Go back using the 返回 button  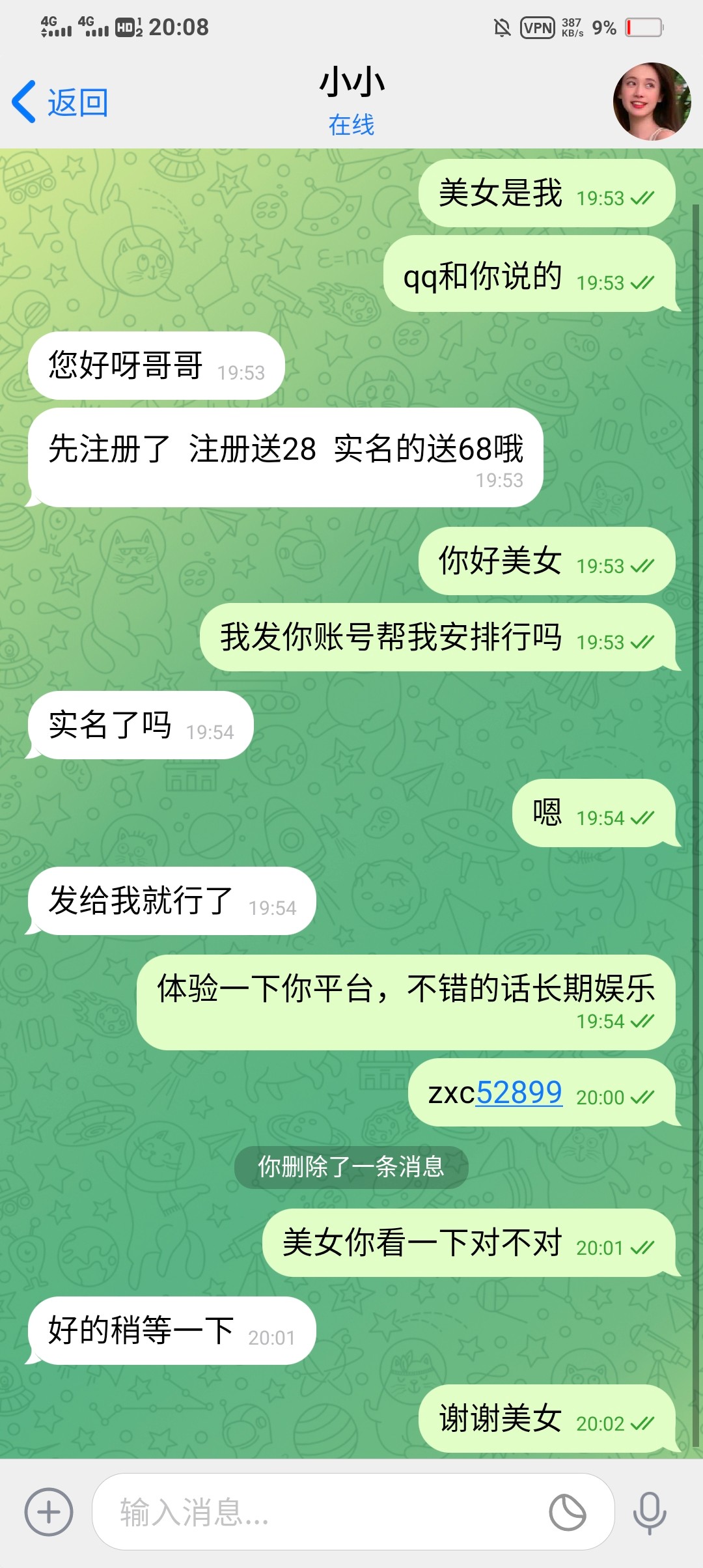point(60,102)
